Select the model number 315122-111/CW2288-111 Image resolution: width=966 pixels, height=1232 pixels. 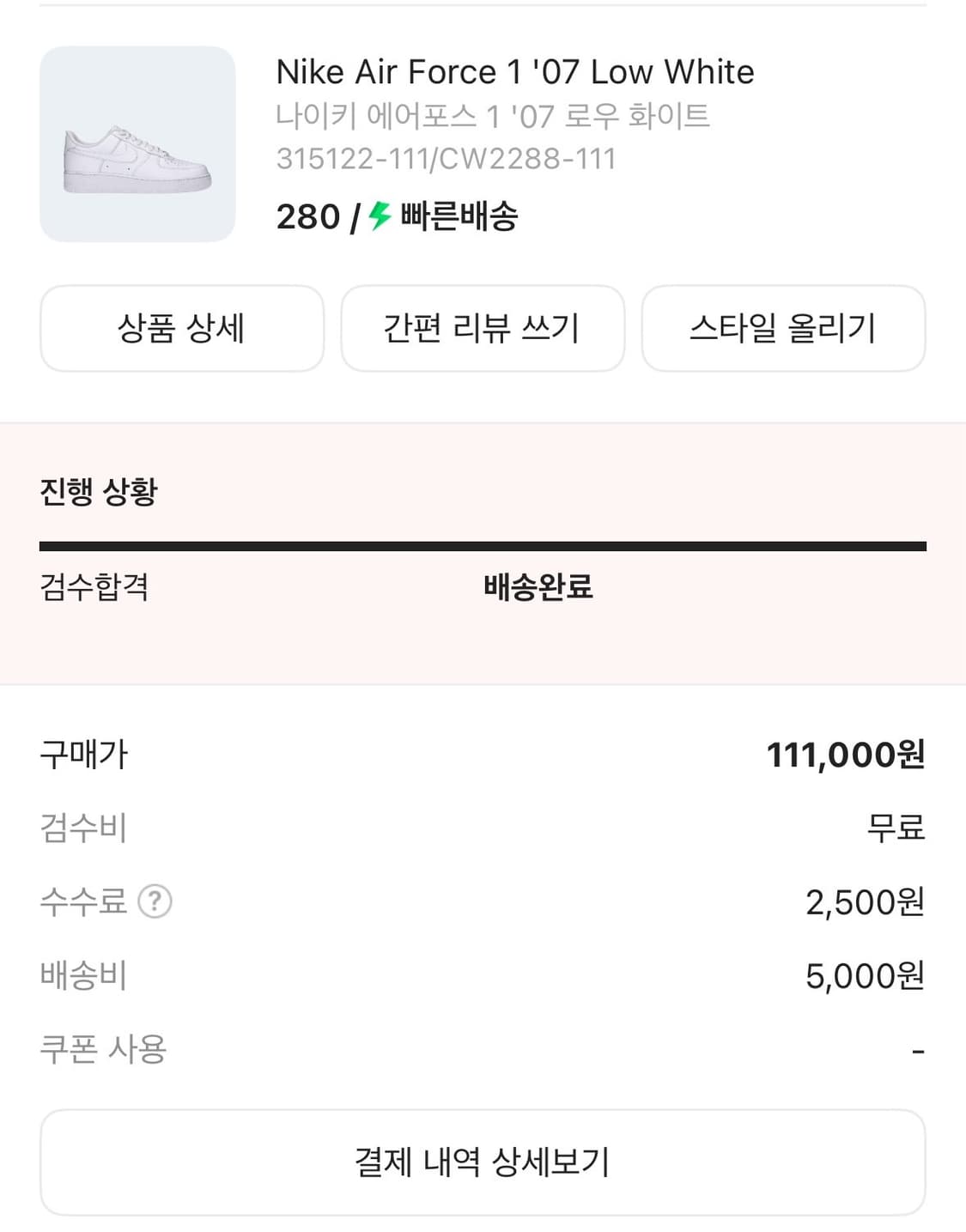445,158
